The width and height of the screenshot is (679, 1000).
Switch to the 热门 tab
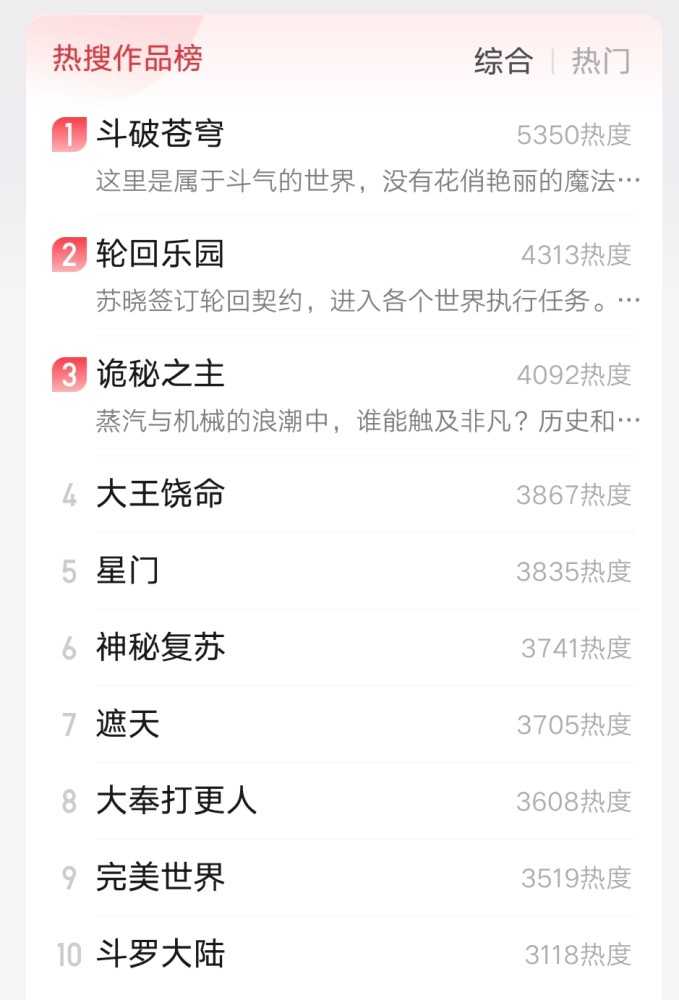click(601, 61)
